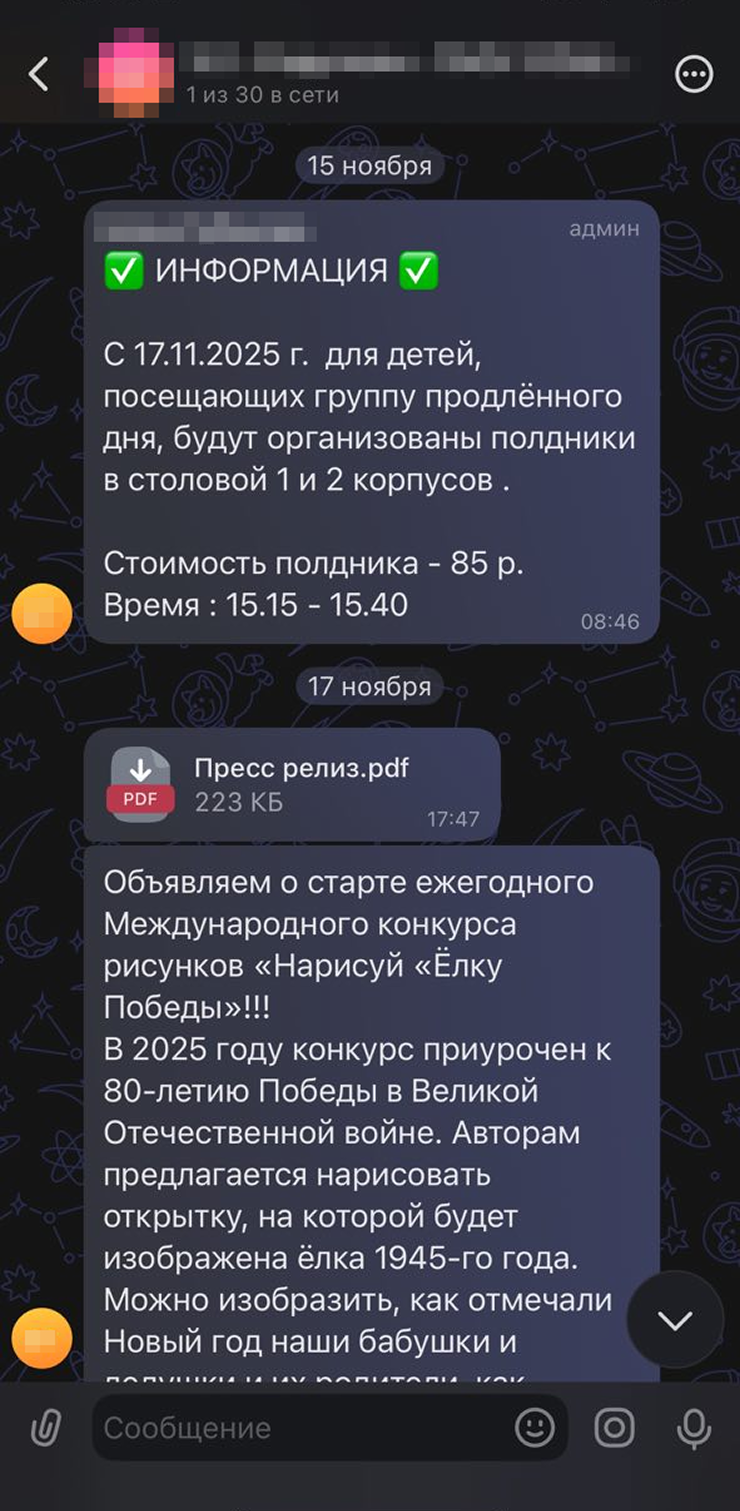Focus the Сообщение text field

tap(300, 1428)
